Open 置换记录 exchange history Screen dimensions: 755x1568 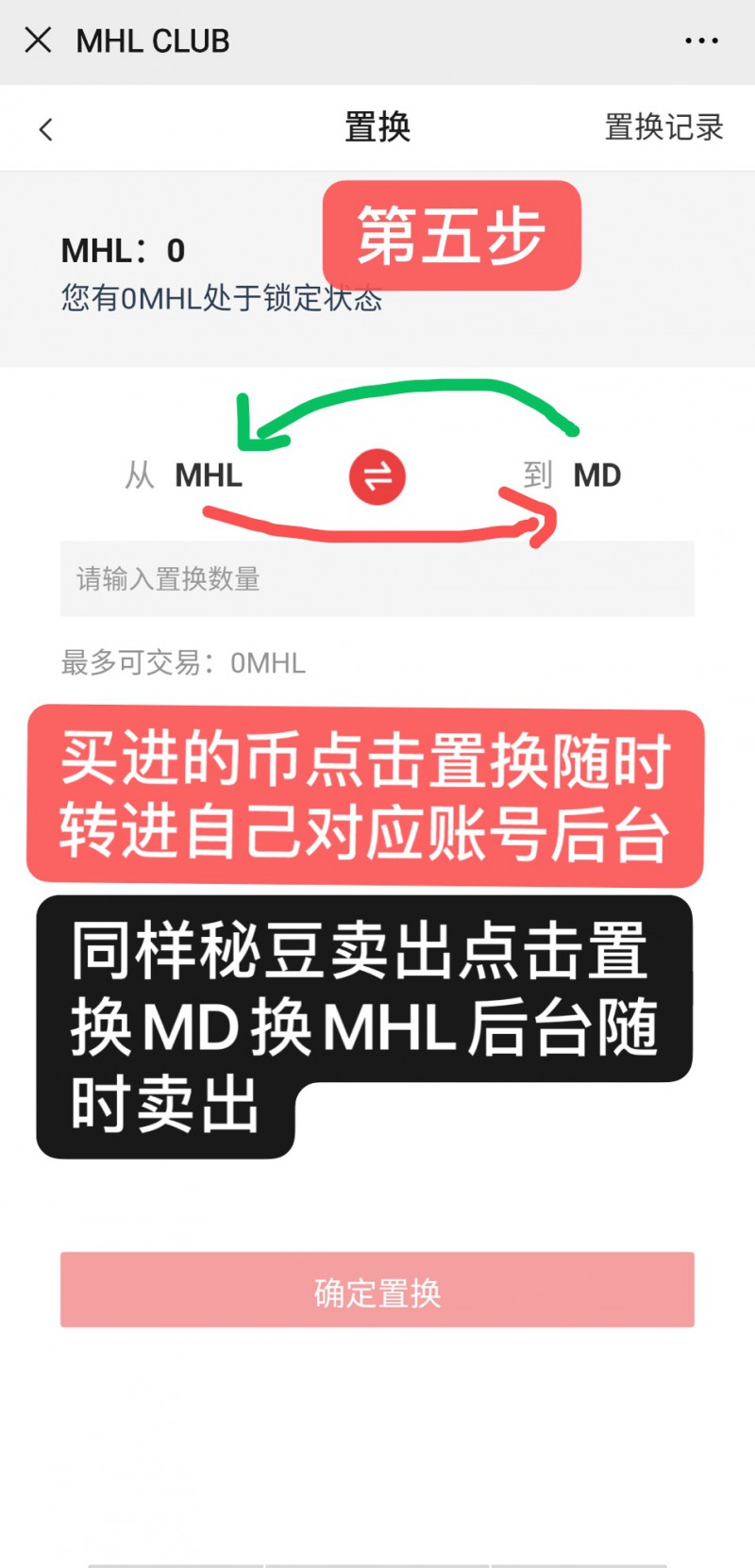663,127
